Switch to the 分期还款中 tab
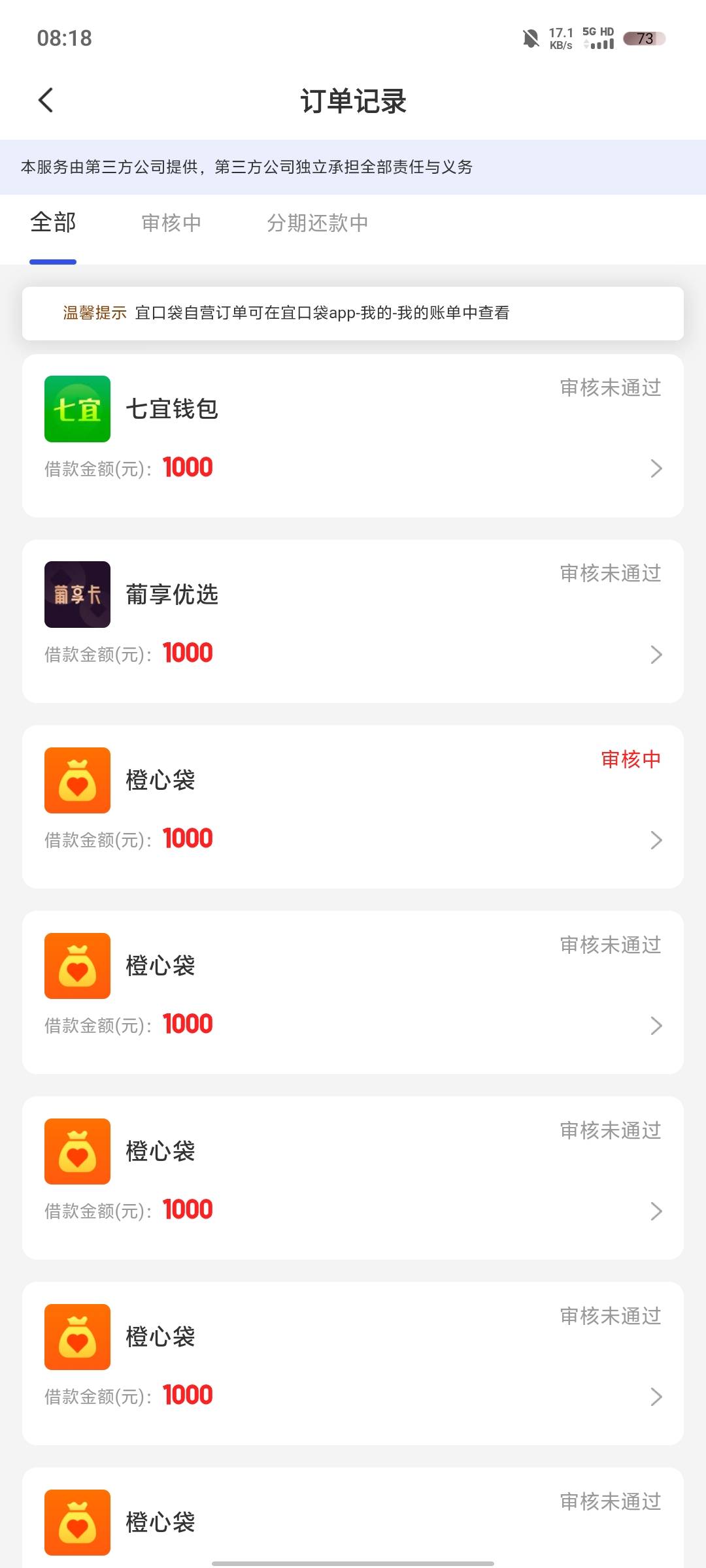 (318, 223)
